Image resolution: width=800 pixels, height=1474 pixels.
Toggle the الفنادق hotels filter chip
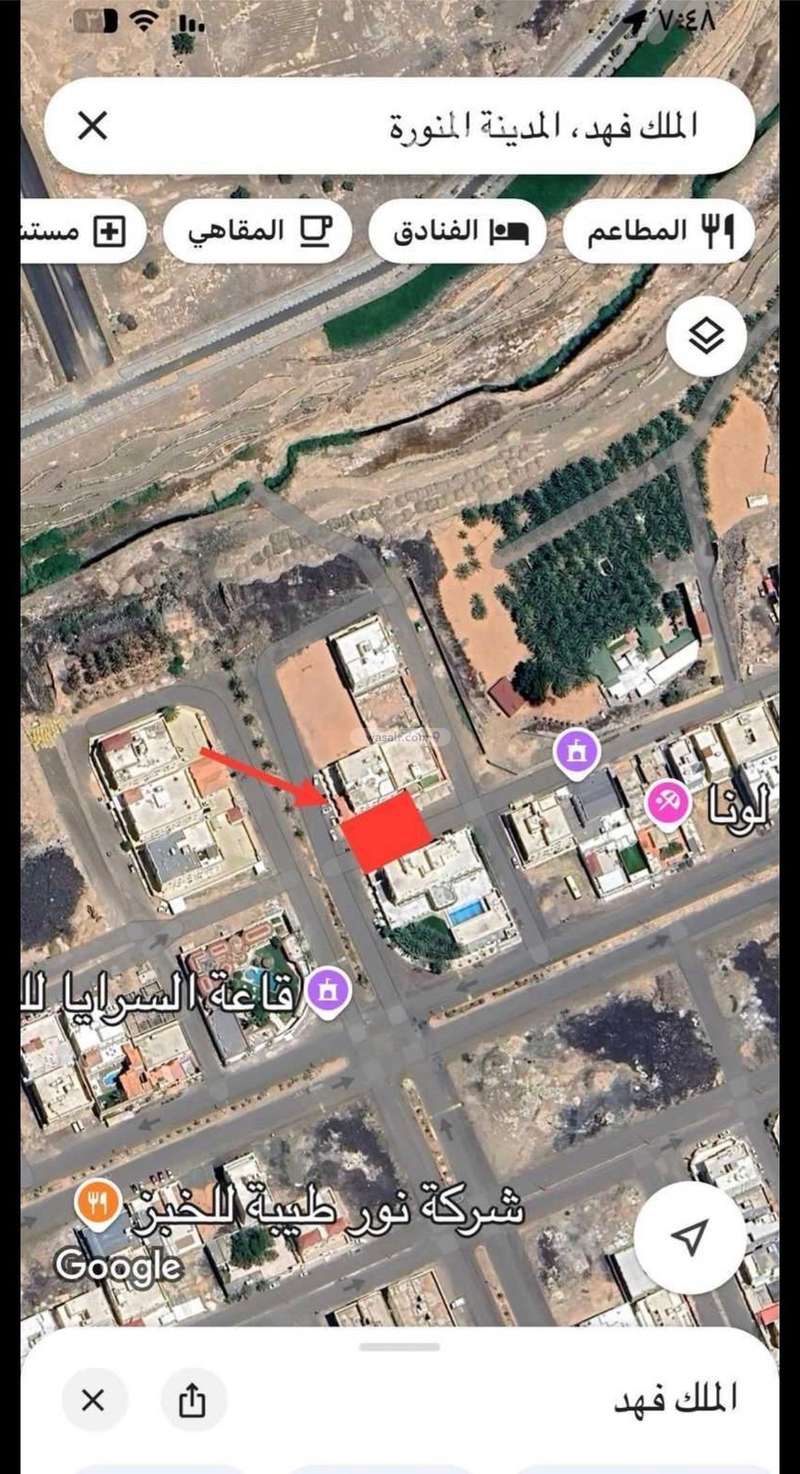[x=457, y=230]
